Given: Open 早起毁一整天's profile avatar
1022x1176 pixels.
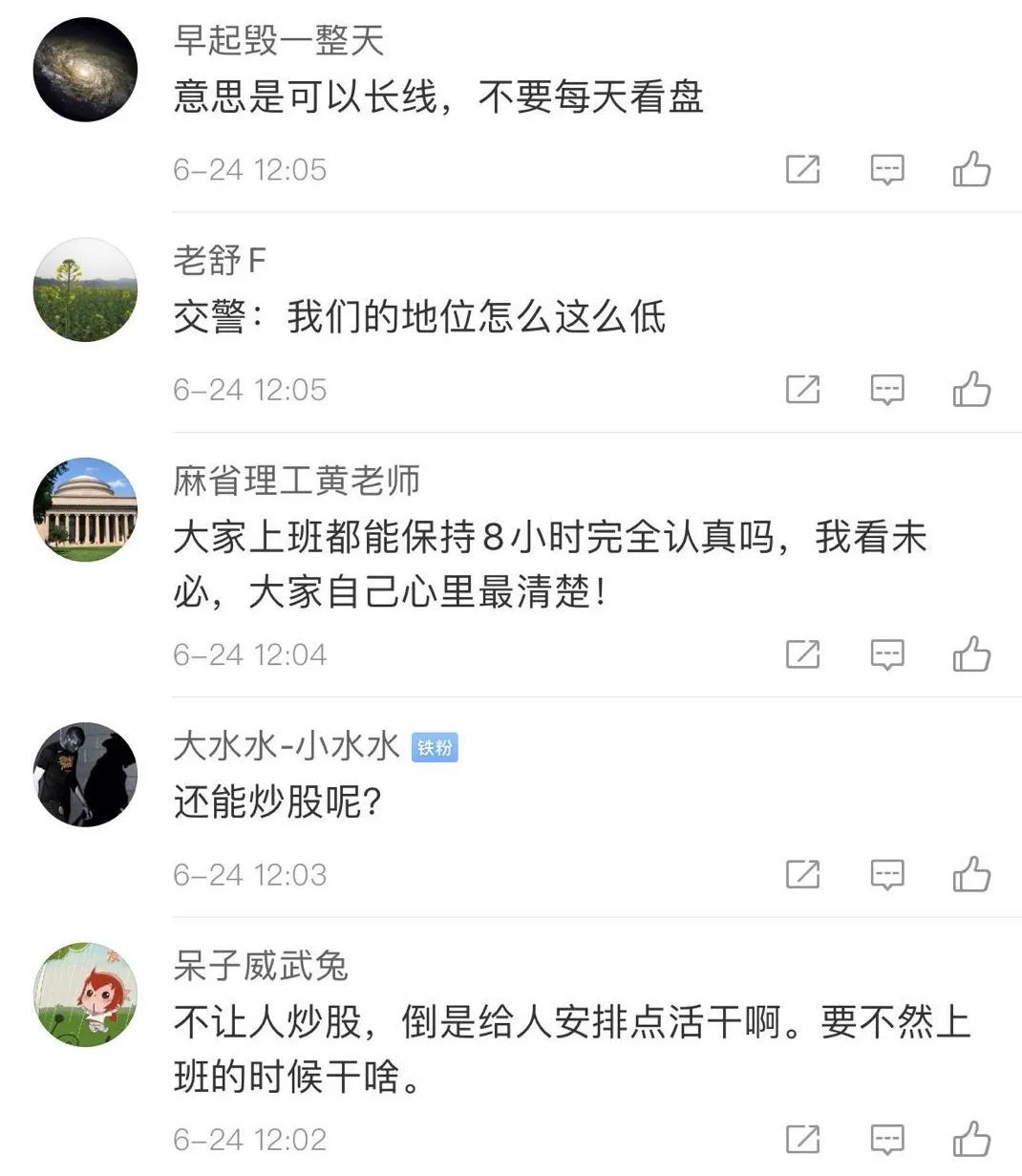Looking at the screenshot, I should 85,70.
